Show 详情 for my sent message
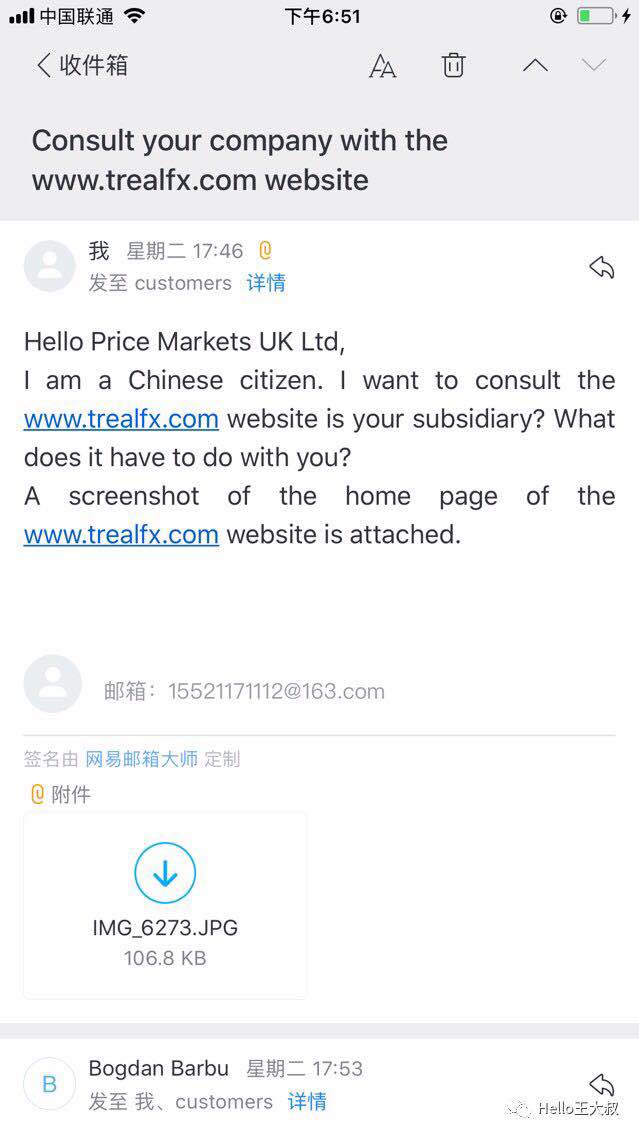Image resolution: width=639 pixels, height=1136 pixels. pos(266,283)
